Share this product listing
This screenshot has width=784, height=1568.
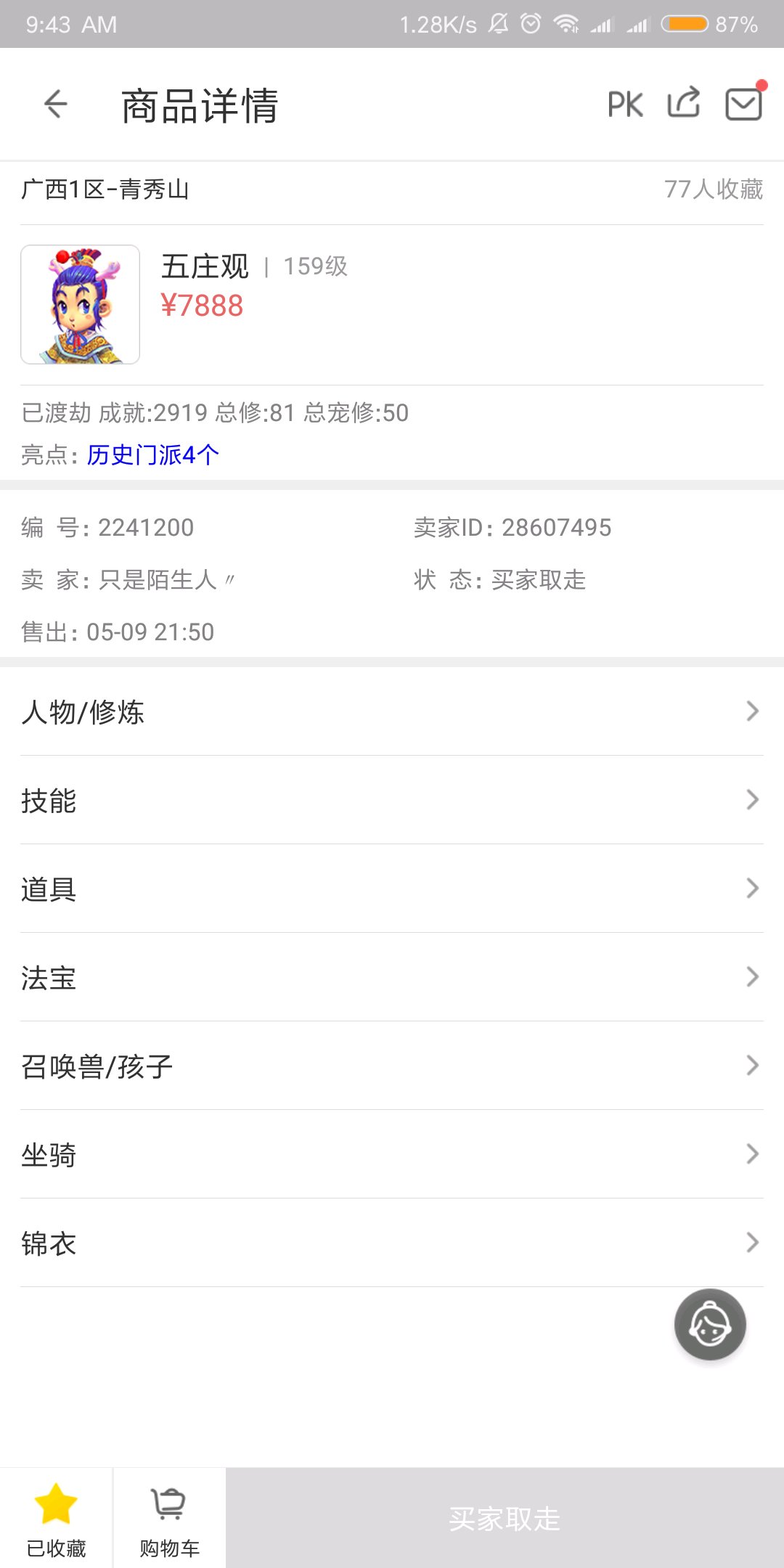pos(684,103)
